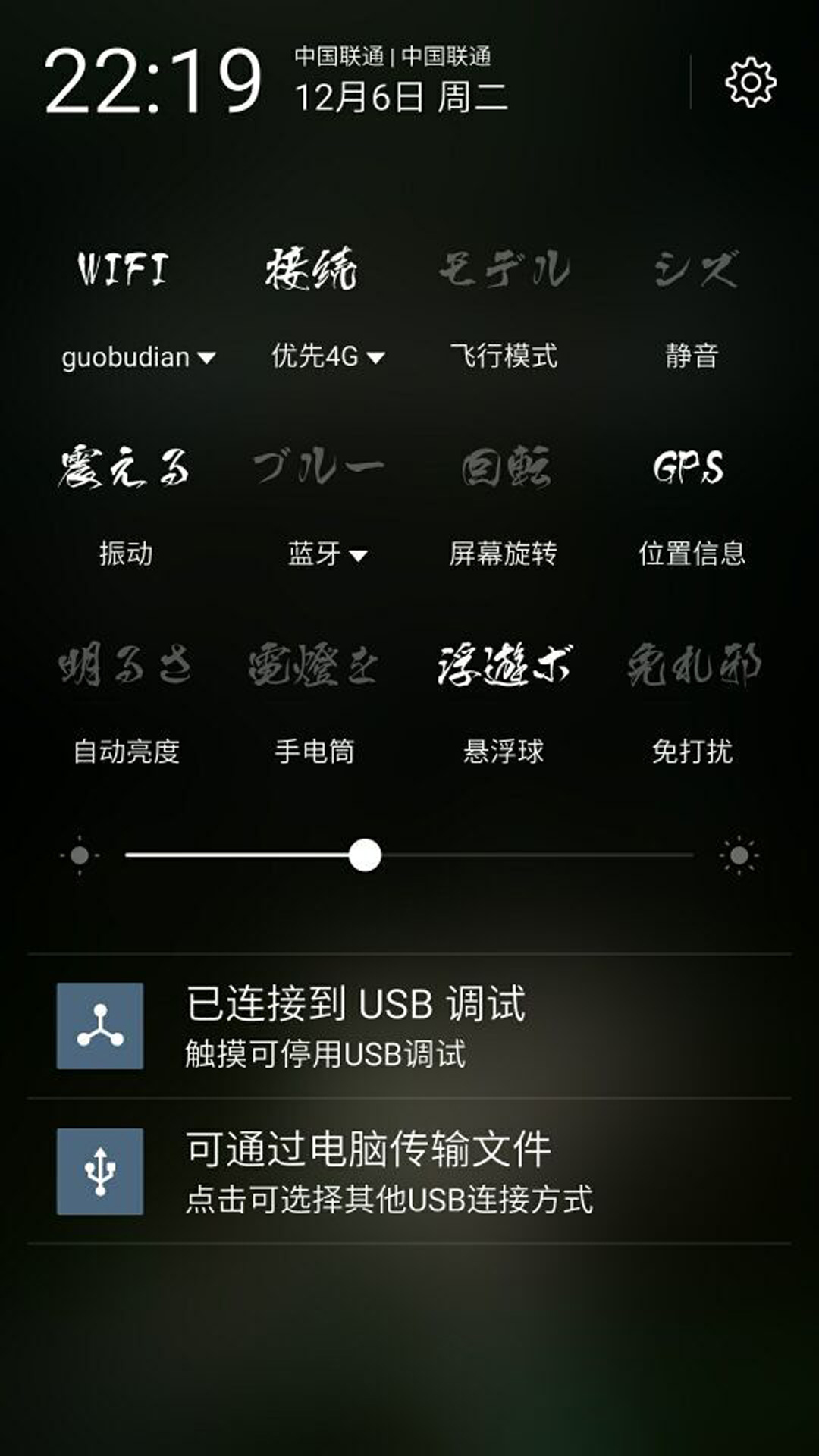Toggle the mobile data tile above 优先4G
This screenshot has height=1456, width=819.
click(x=312, y=270)
